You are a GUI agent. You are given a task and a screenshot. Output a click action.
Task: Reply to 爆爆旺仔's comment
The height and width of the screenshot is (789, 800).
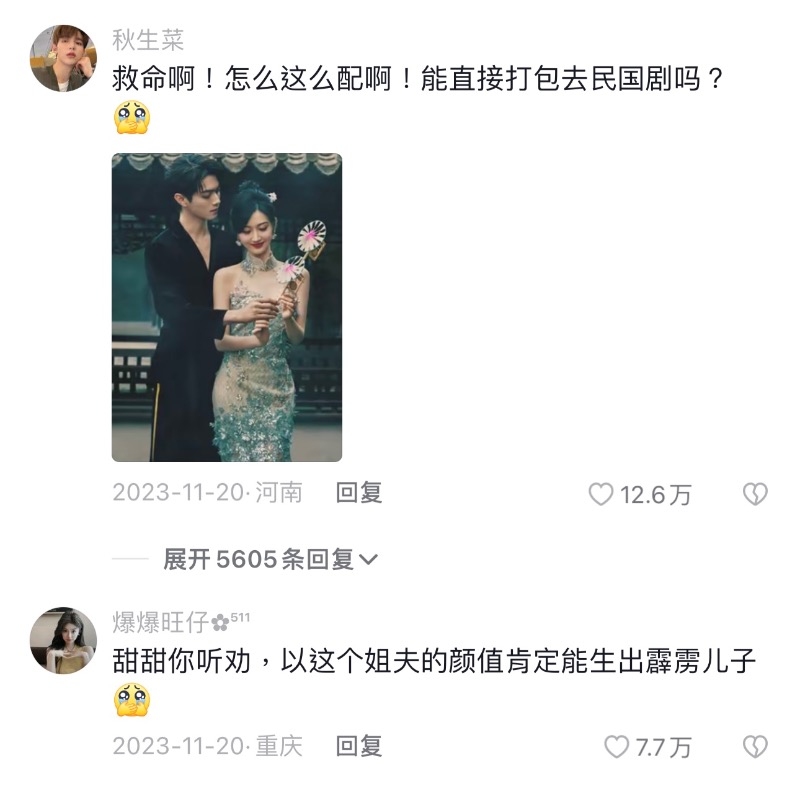(359, 746)
